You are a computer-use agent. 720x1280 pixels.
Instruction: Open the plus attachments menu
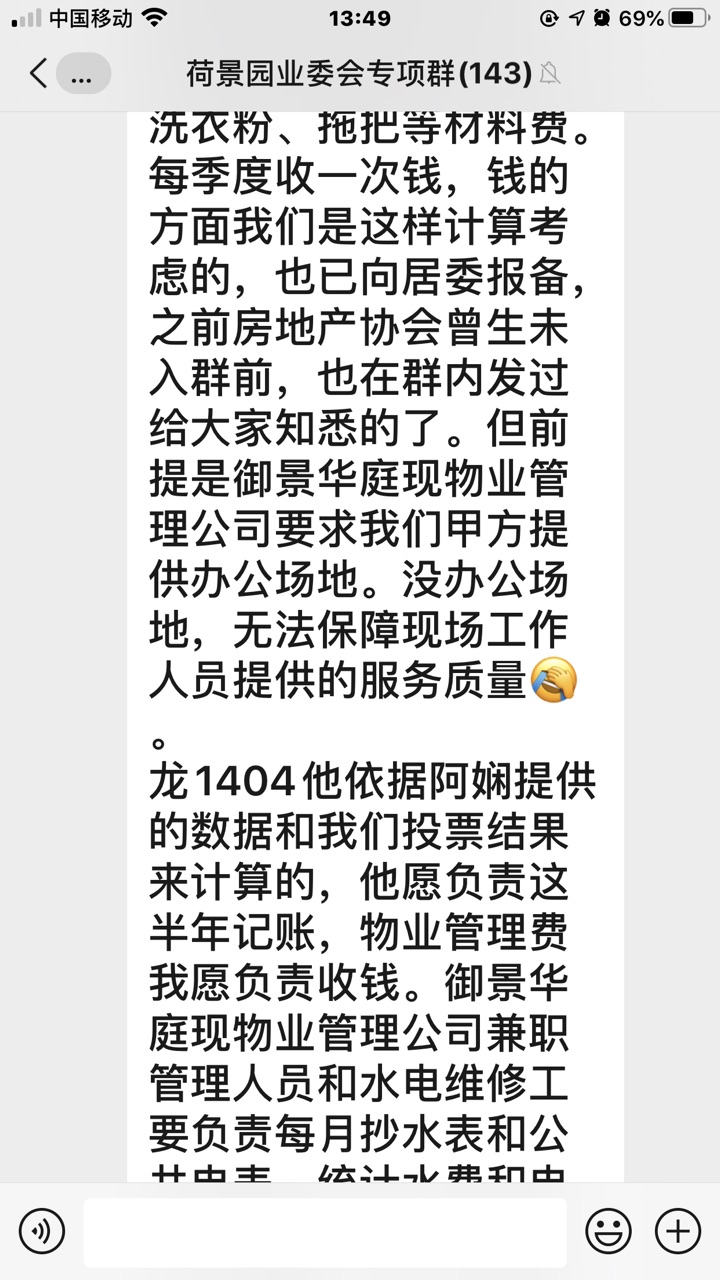(677, 1229)
